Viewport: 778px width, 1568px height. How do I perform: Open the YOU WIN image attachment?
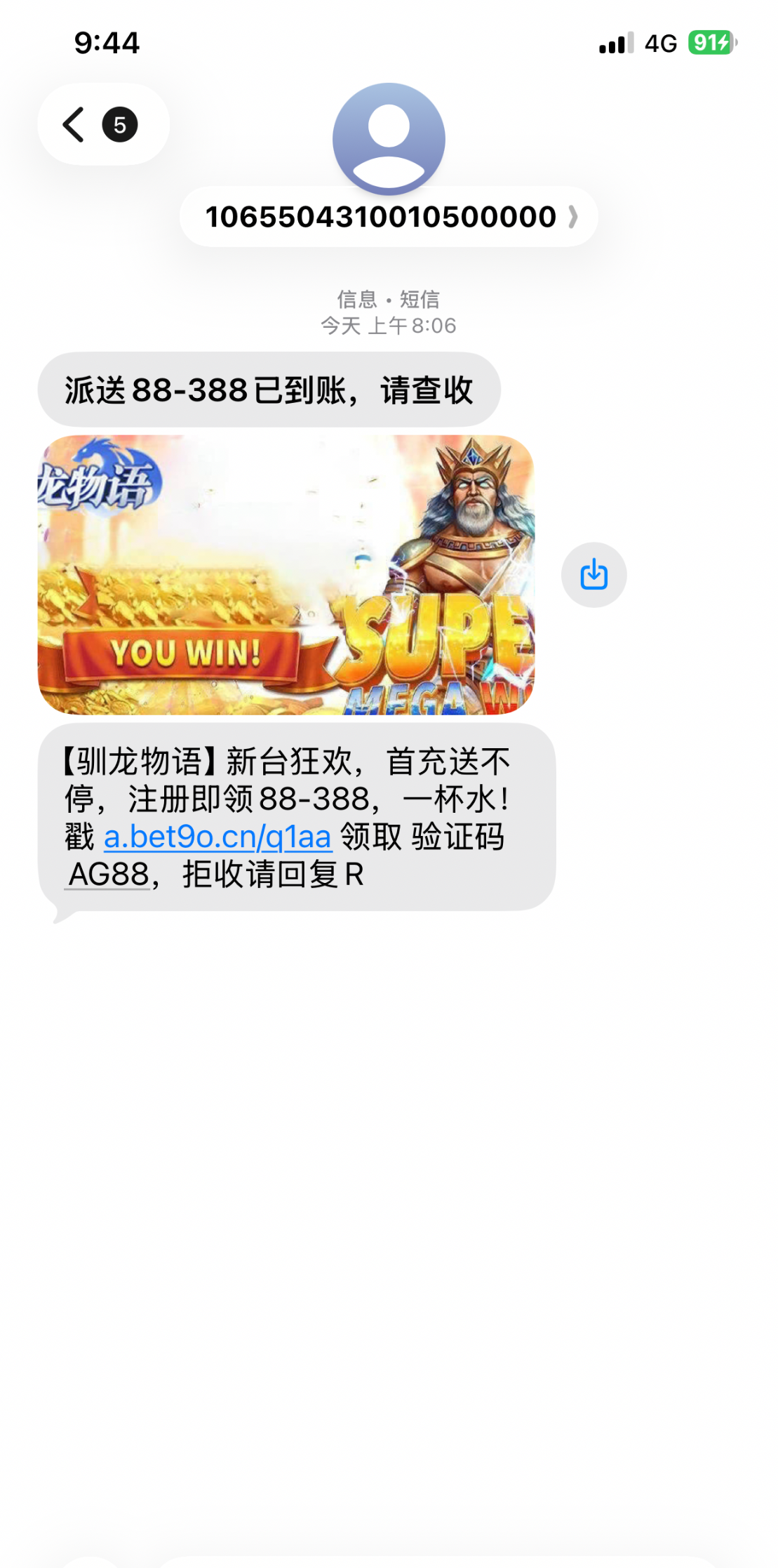(286, 575)
